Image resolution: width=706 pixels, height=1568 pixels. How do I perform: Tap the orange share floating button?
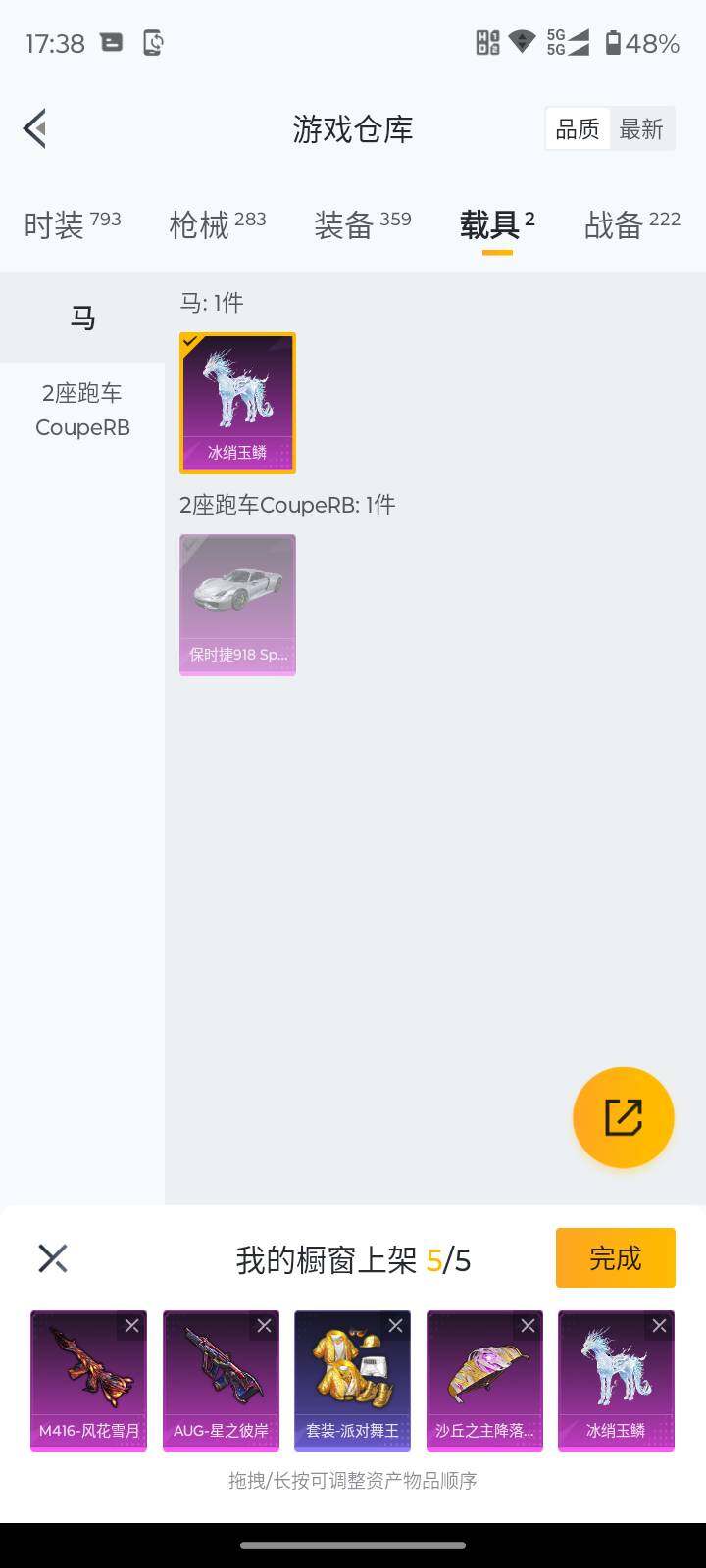click(x=623, y=1117)
